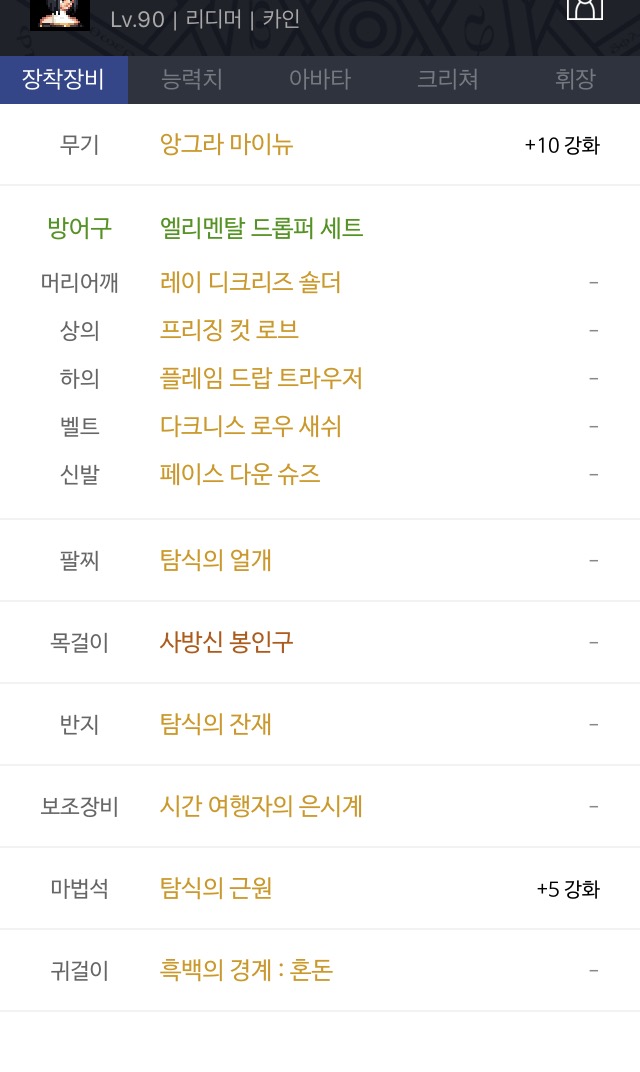Open 페이스 다운 슈즈 shoes item

[x=240, y=474]
